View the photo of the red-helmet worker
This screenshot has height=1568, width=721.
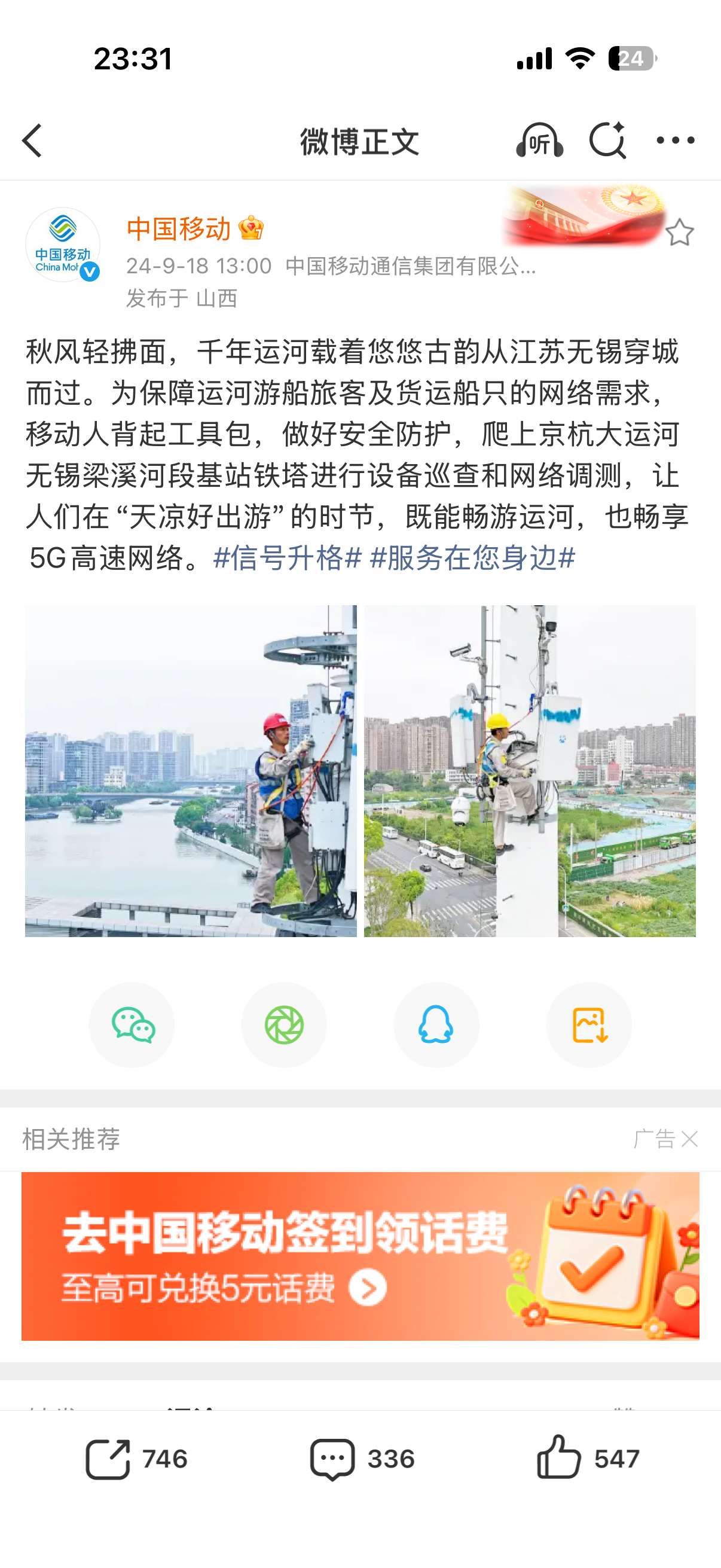pos(191,771)
